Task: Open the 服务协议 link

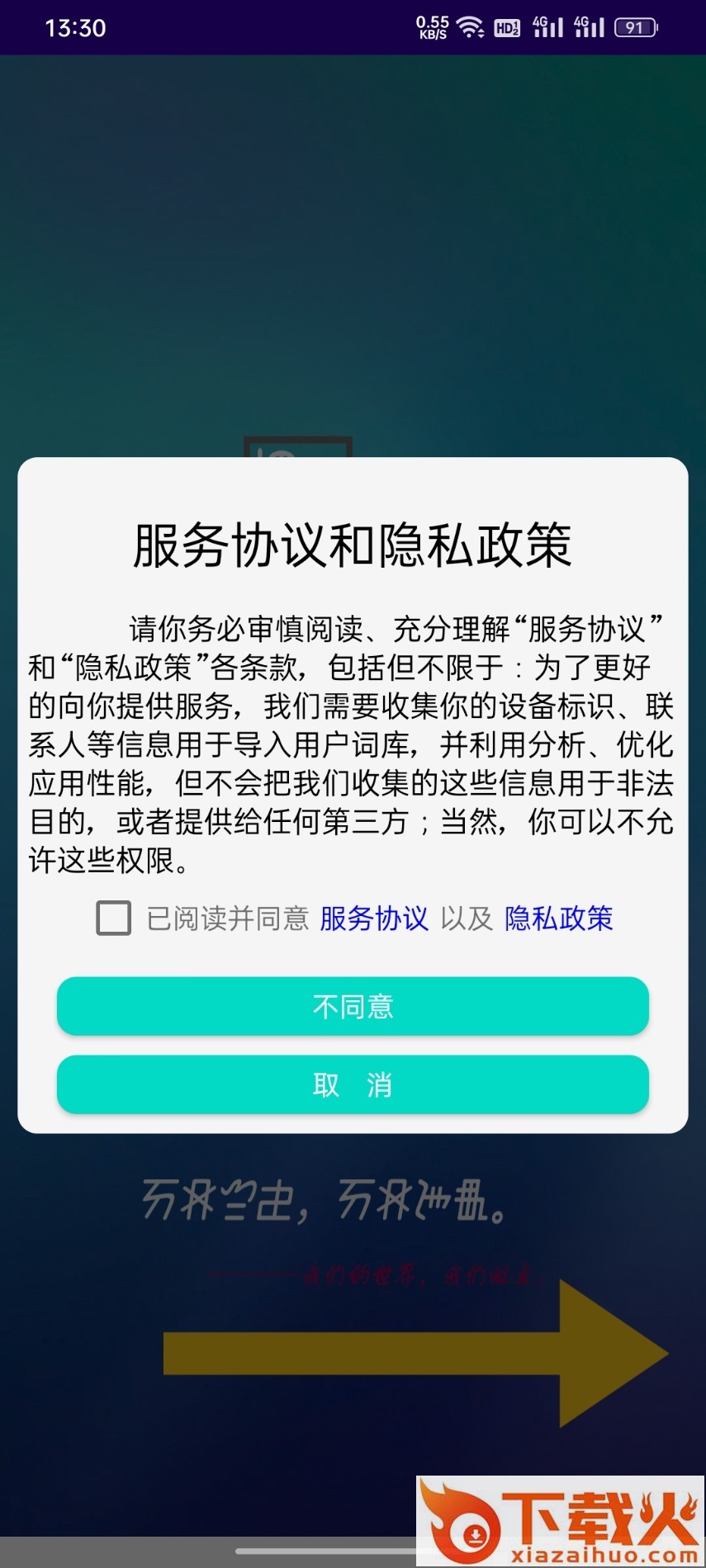Action: [x=374, y=919]
